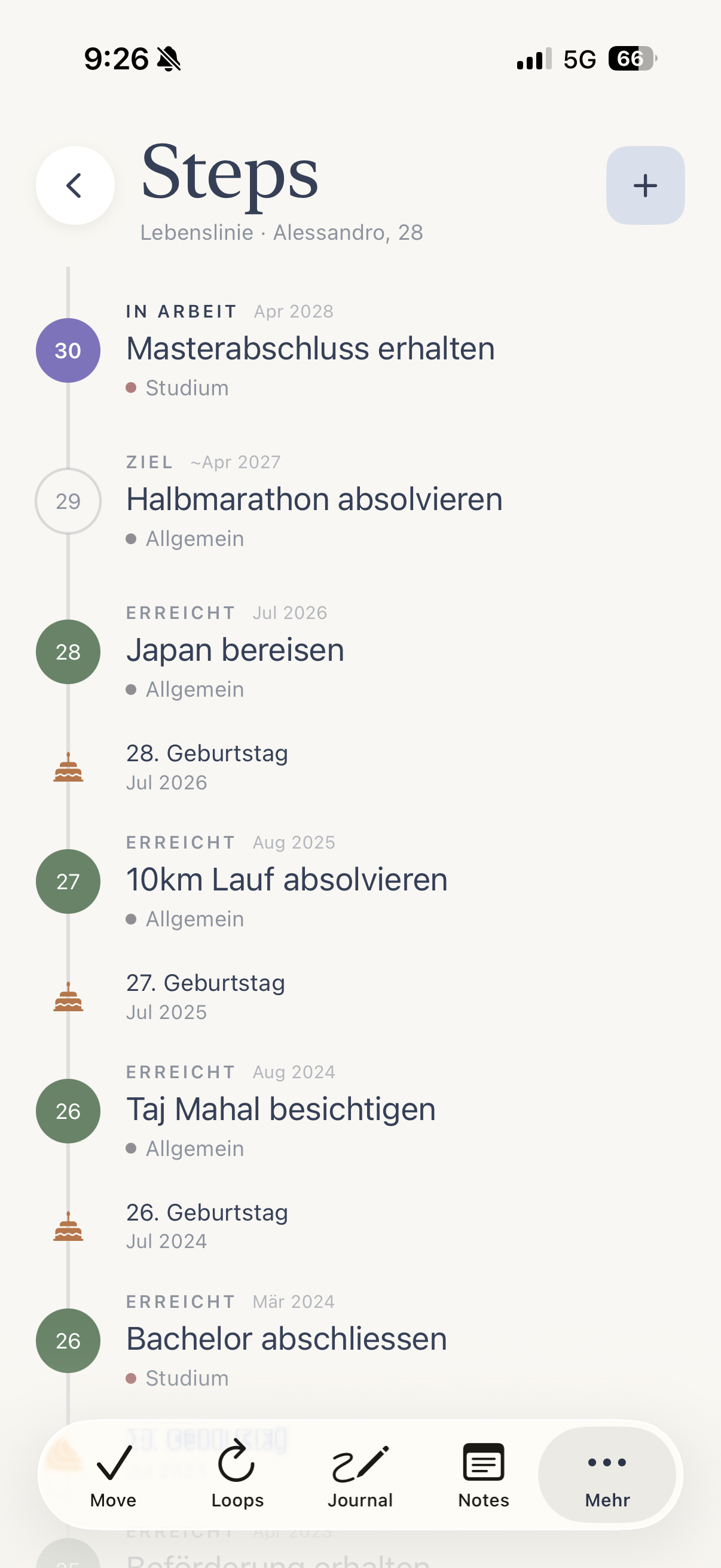Switch to the Move tab
Screen dimensions: 721x1568
(113, 1475)
